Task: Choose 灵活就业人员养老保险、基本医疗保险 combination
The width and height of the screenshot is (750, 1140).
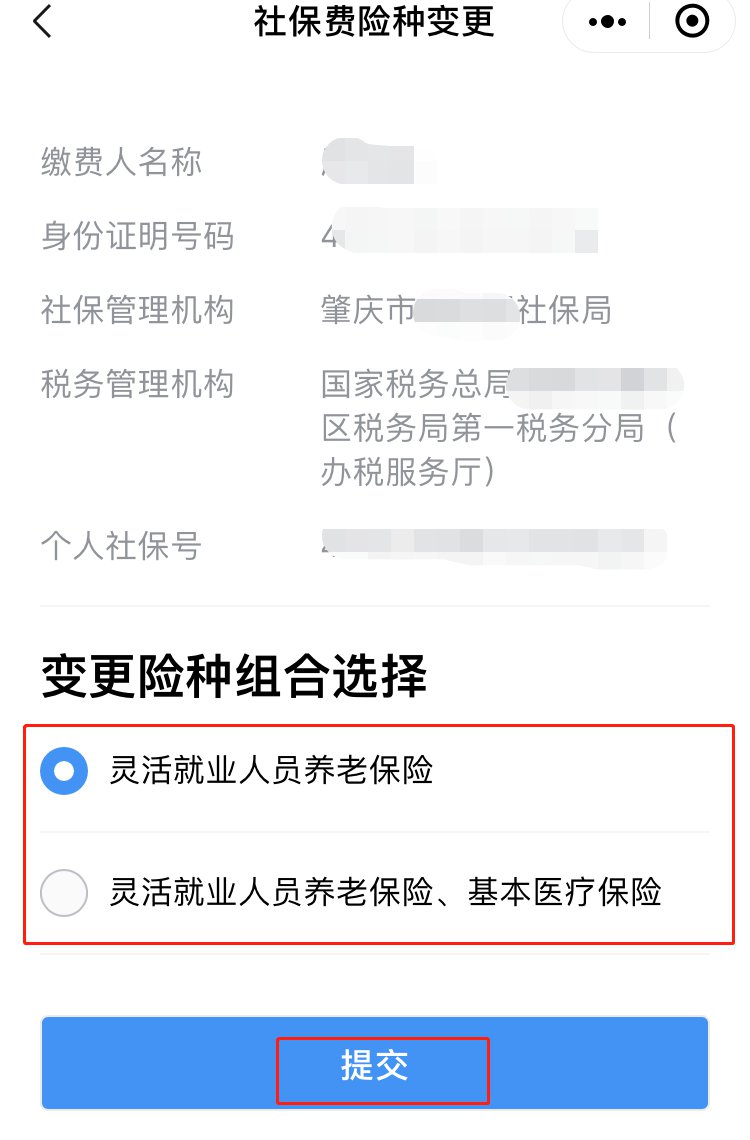Action: (x=64, y=892)
